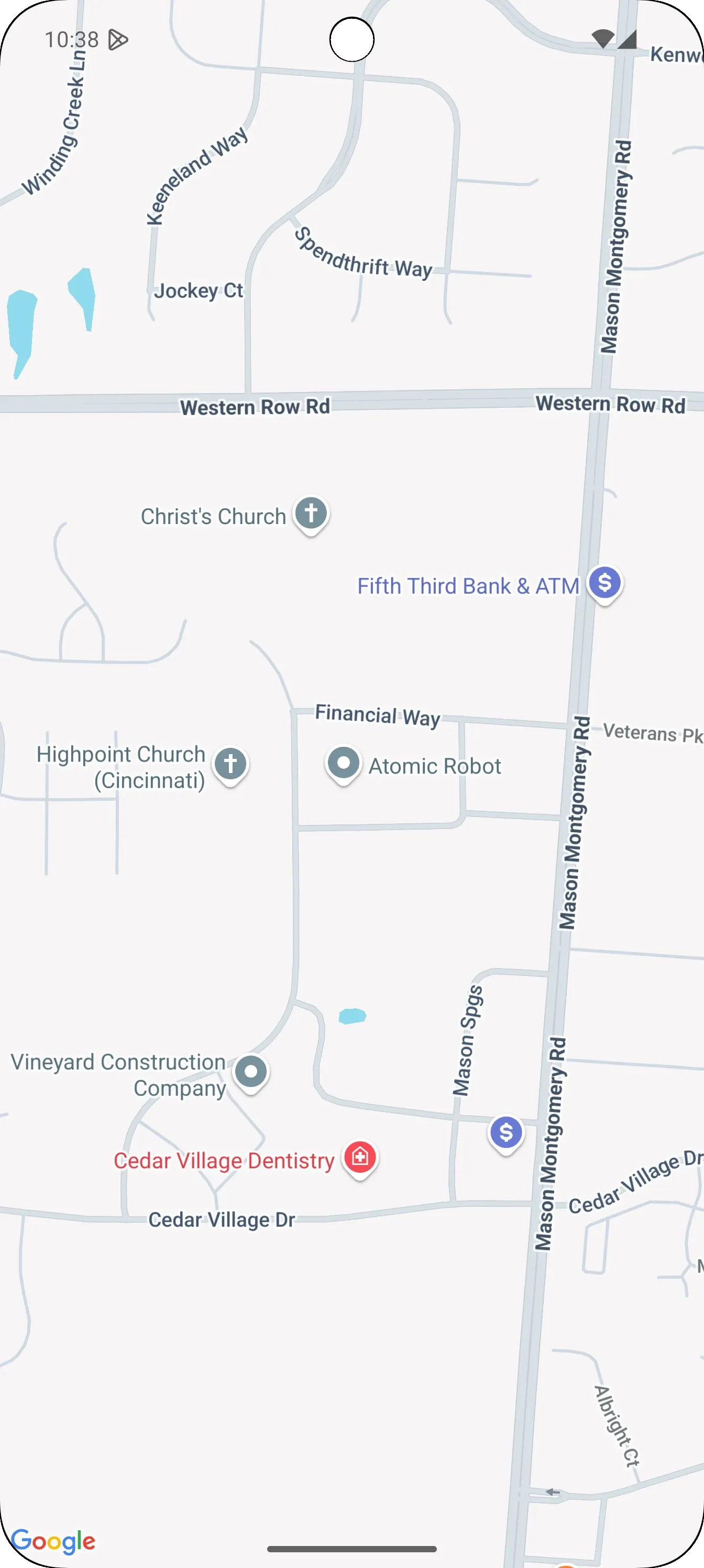Click the Fifth Third Bank & ATM label

468,585
